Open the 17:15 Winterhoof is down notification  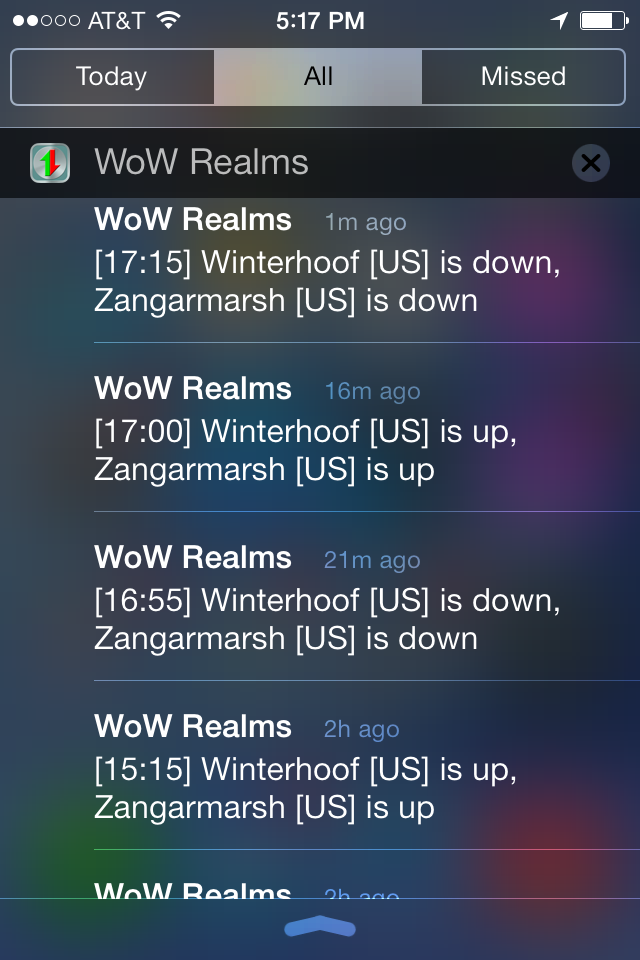(x=330, y=262)
